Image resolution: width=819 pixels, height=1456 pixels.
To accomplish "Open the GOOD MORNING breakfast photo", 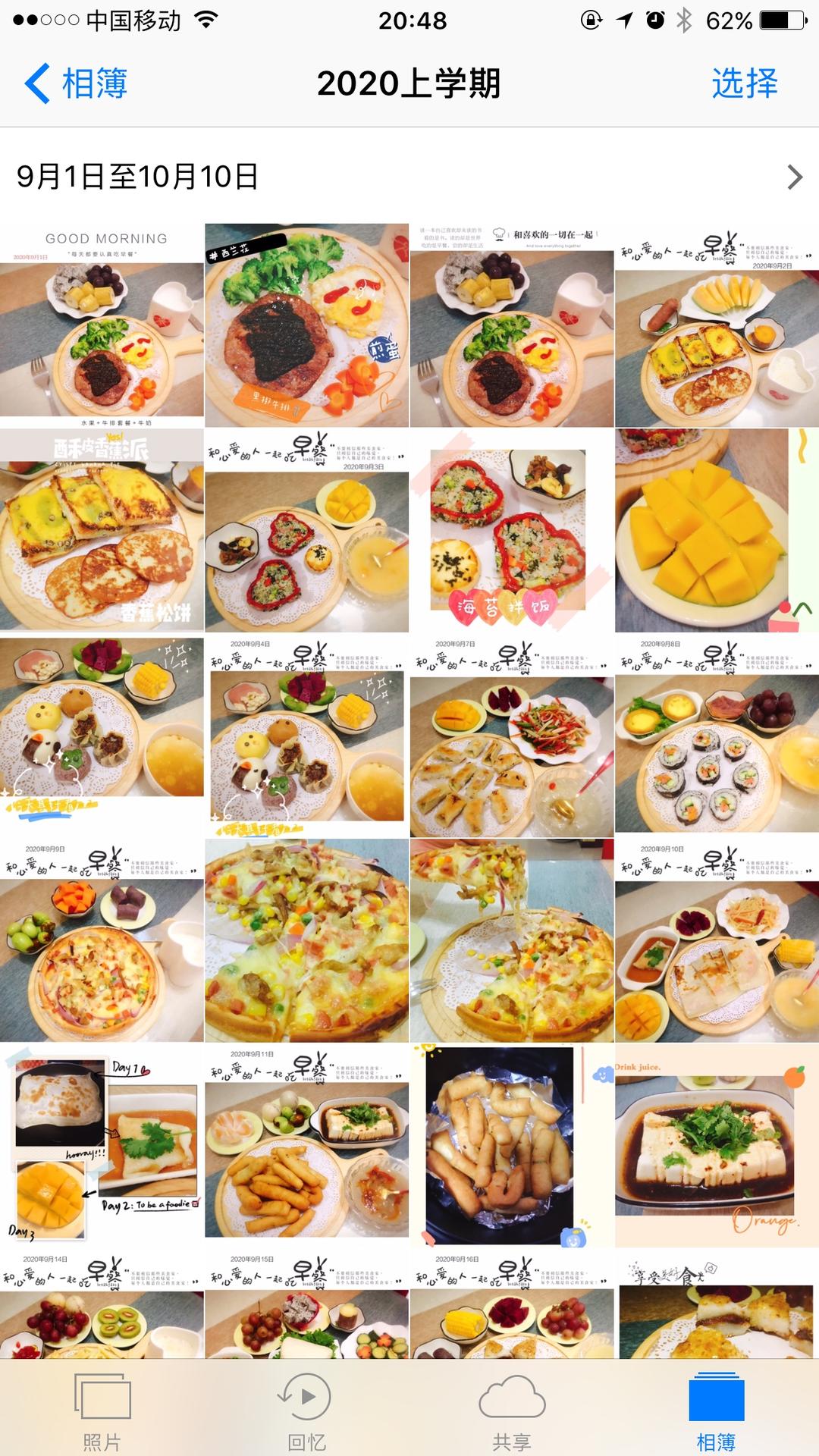I will click(102, 326).
